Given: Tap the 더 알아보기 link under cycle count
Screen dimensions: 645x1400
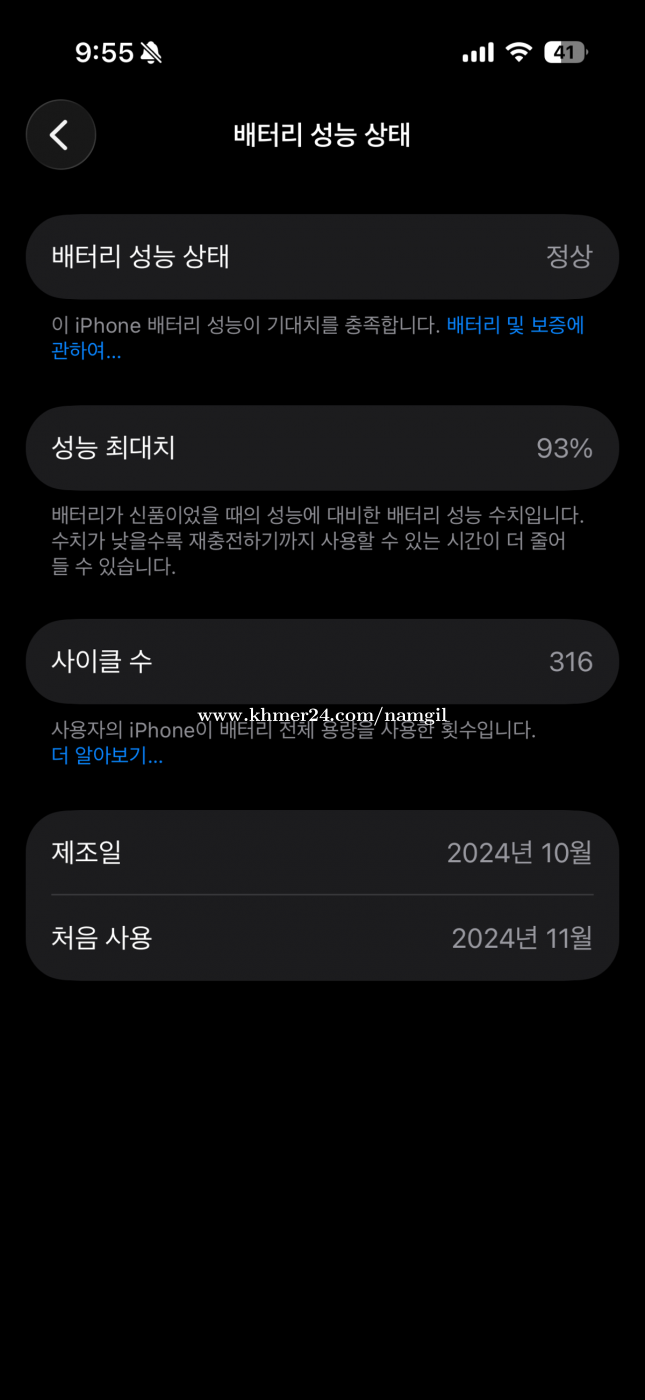Looking at the screenshot, I should (107, 756).
